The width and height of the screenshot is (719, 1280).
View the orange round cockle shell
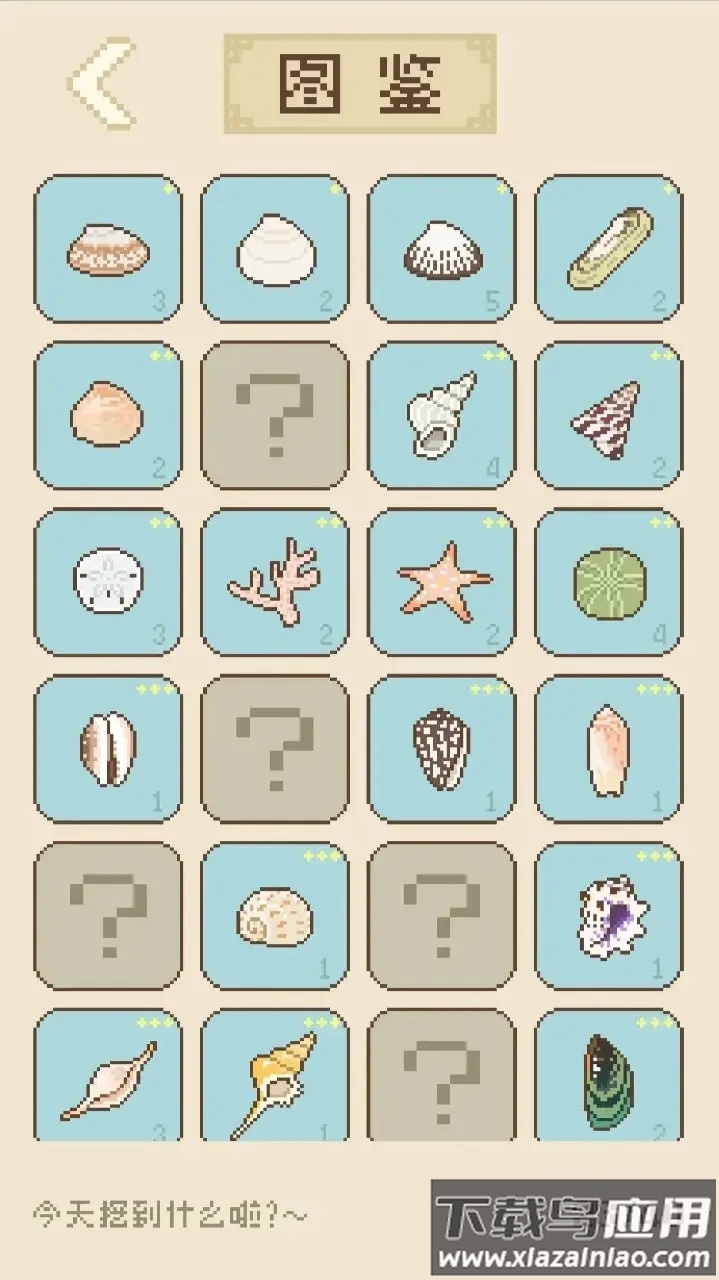(108, 415)
